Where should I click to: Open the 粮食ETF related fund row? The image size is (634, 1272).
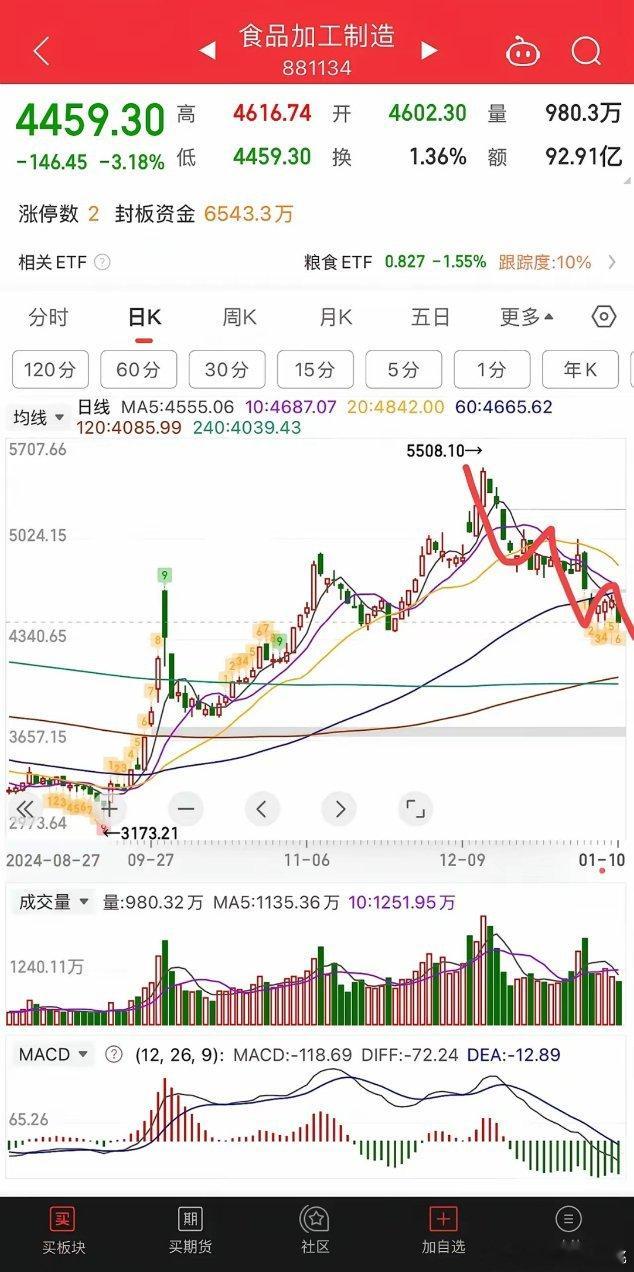(x=460, y=262)
